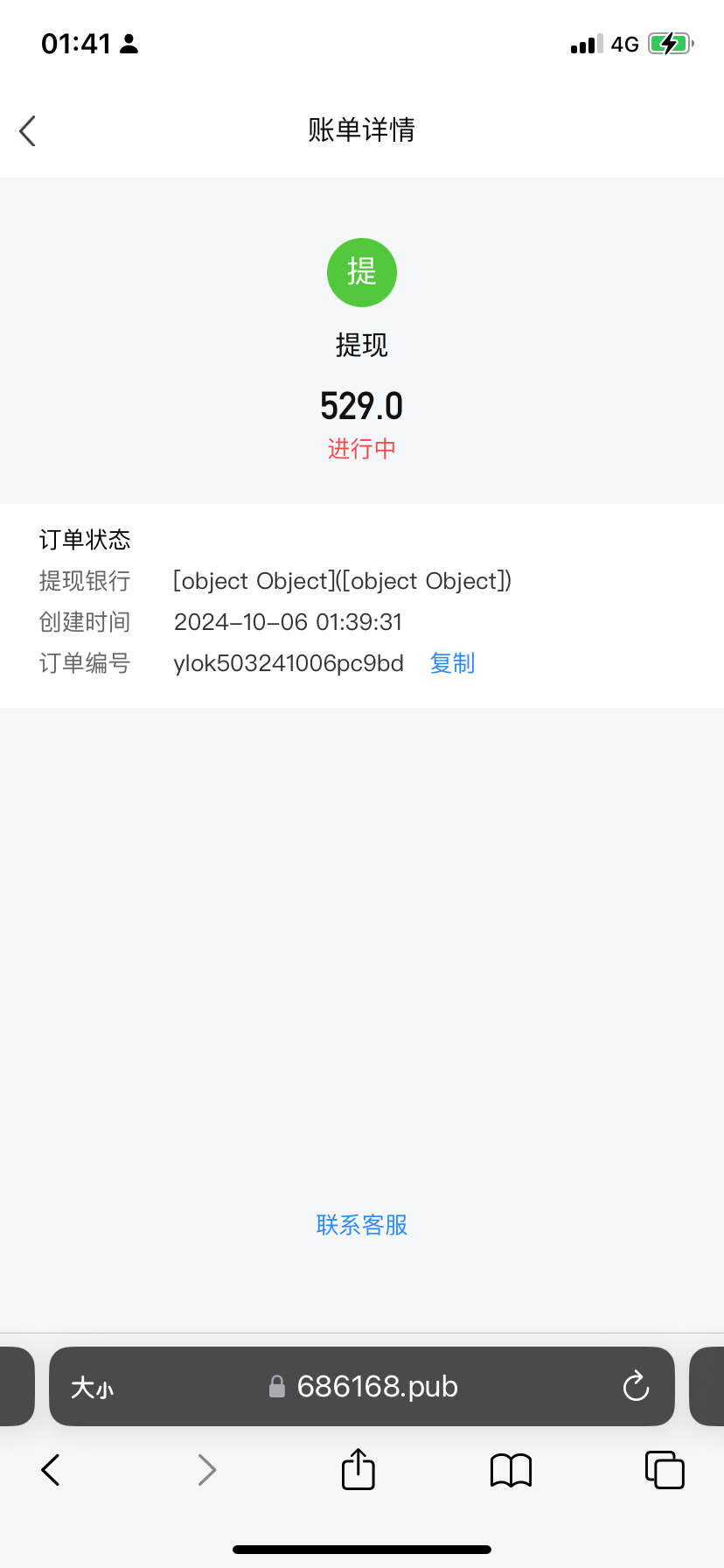
Task: Open Safari bookmarks
Action: [x=512, y=1470]
